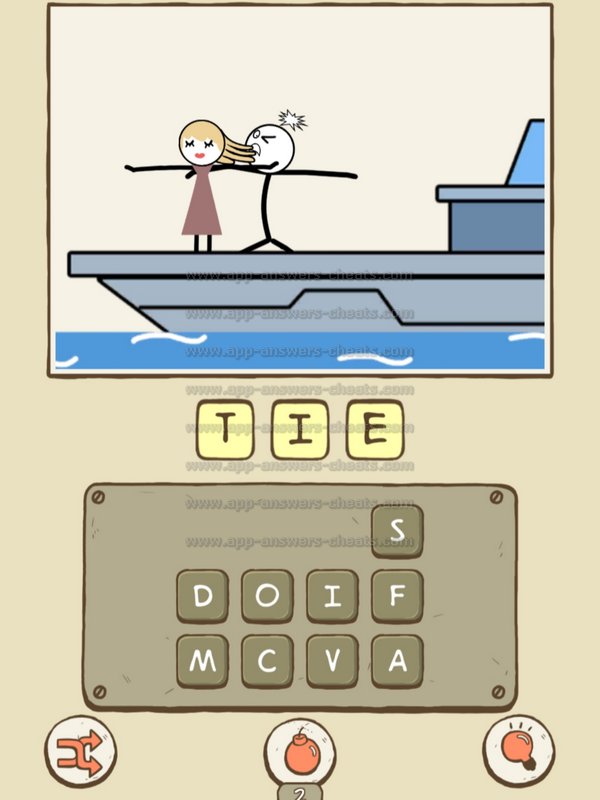Tap the letter F tile
The image size is (600, 800).
click(x=397, y=596)
